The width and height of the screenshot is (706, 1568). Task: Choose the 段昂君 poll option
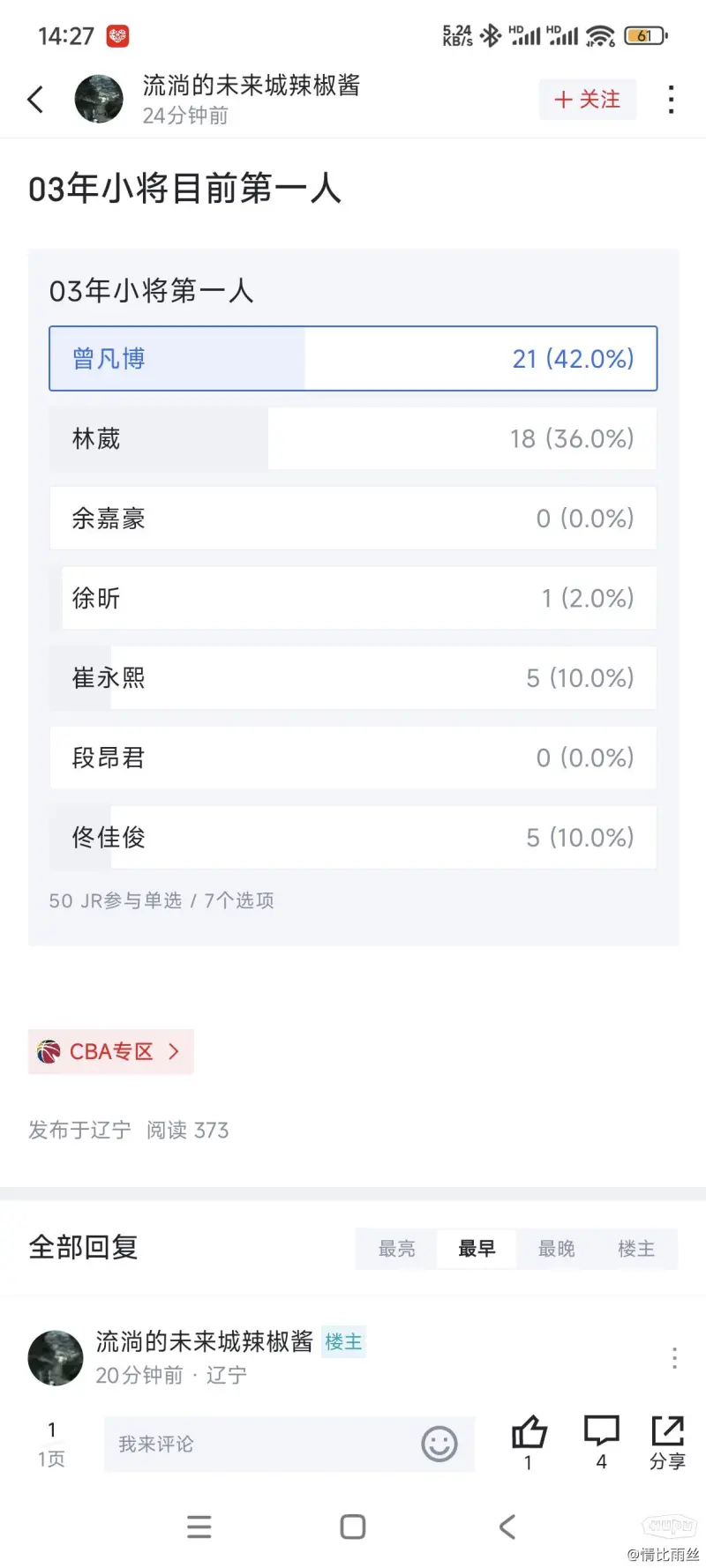click(353, 758)
